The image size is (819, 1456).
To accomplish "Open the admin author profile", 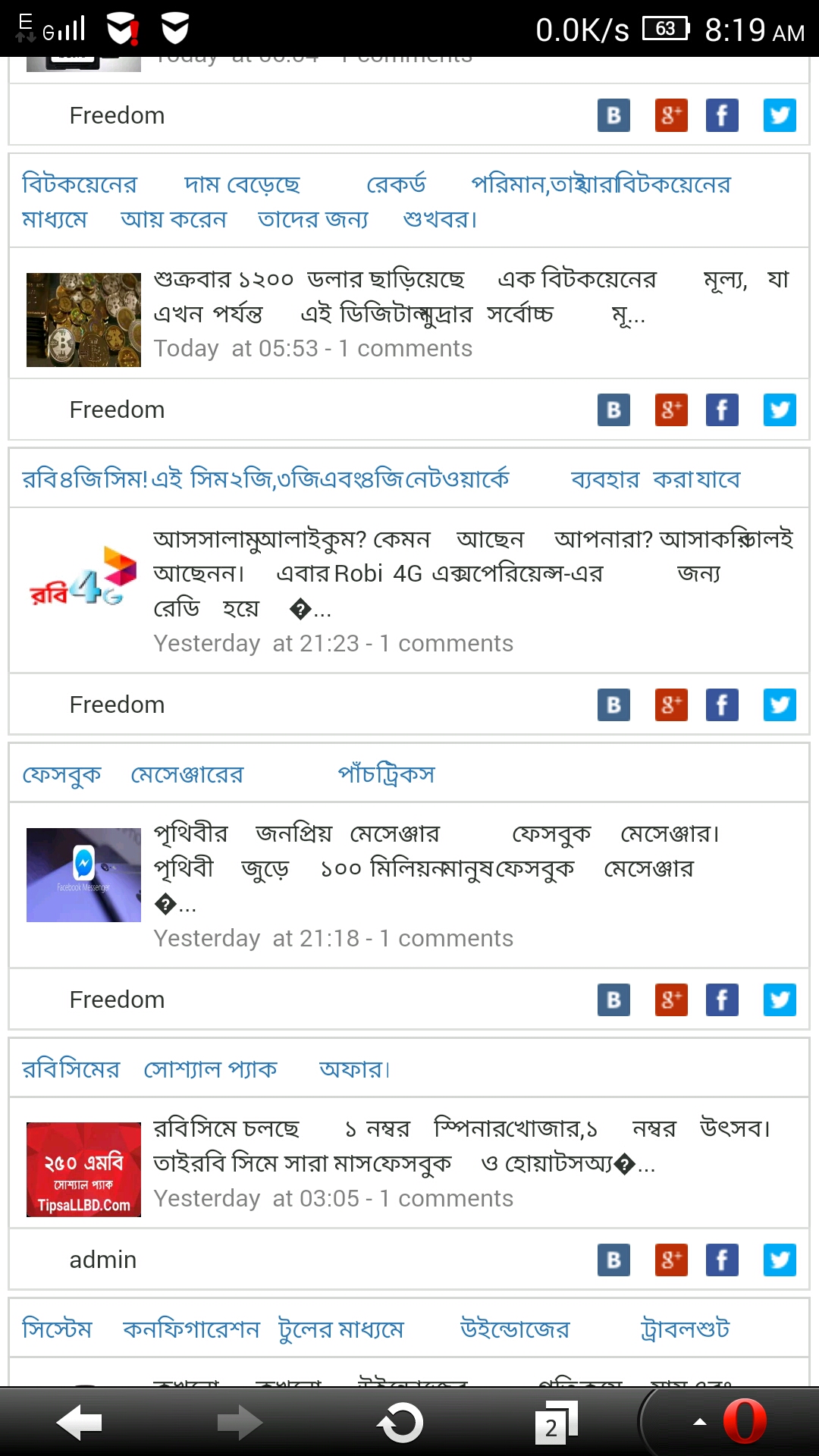I will coord(103,1260).
